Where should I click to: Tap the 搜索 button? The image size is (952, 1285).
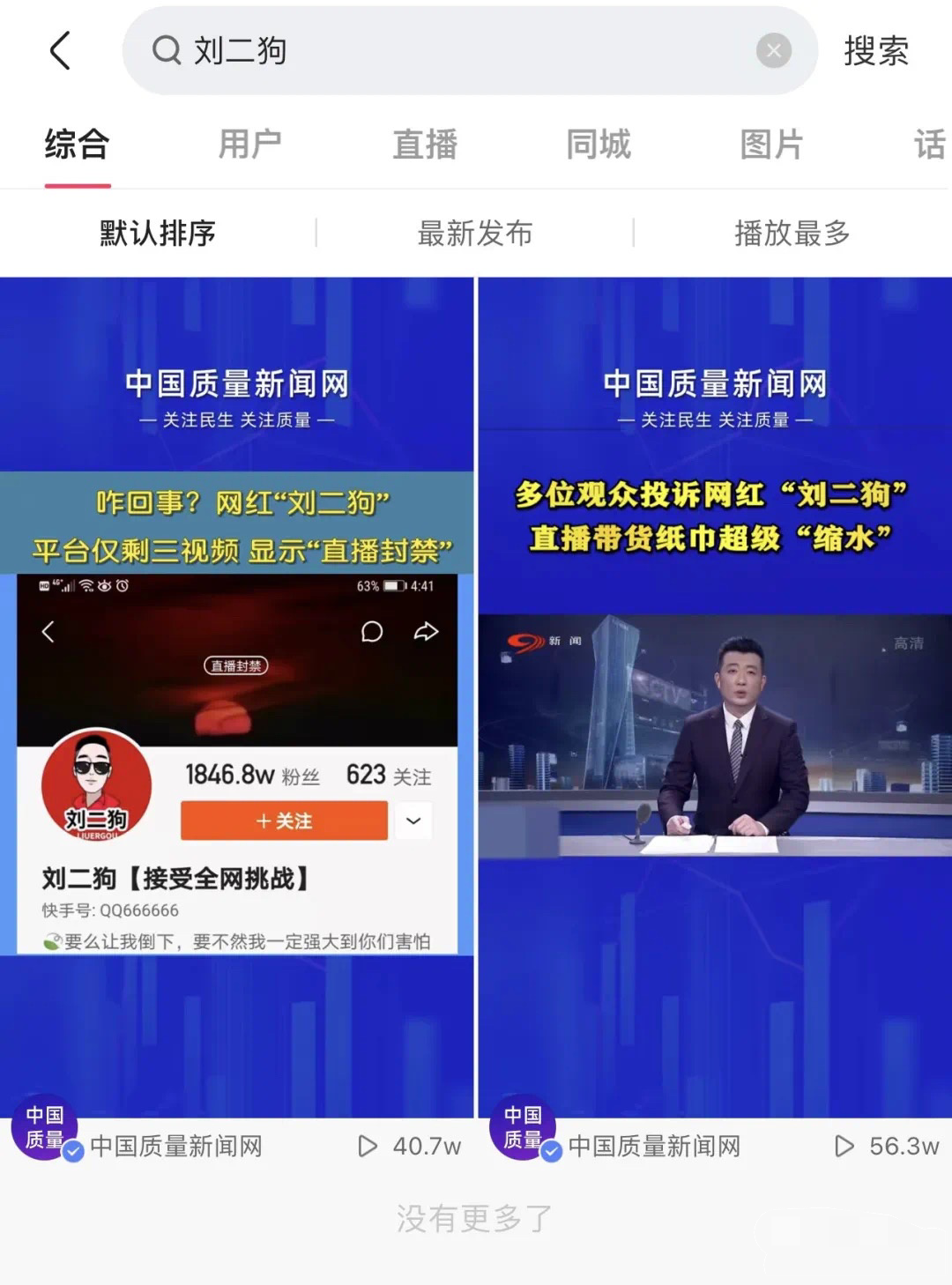(x=875, y=51)
